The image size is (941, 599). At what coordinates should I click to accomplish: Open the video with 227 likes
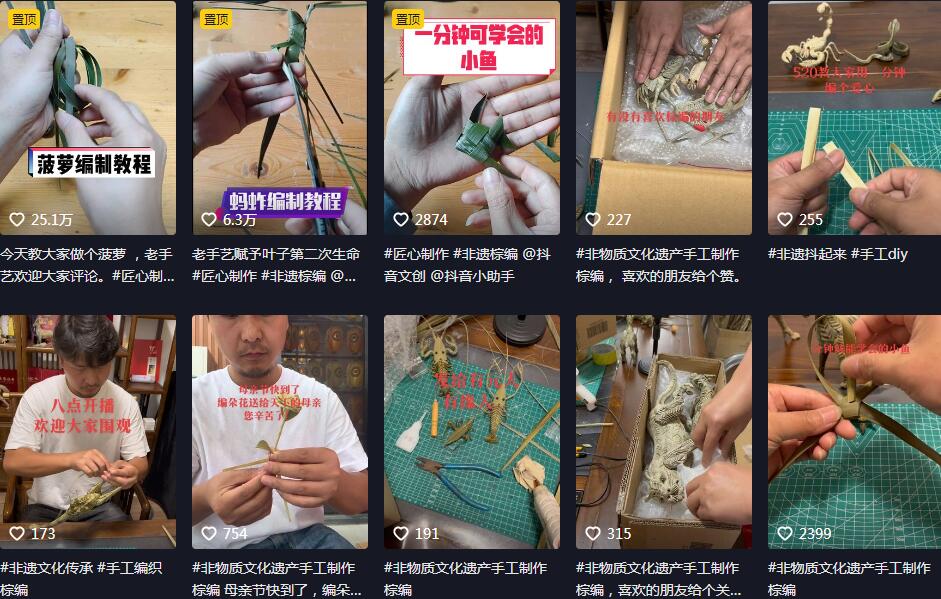coord(663,118)
